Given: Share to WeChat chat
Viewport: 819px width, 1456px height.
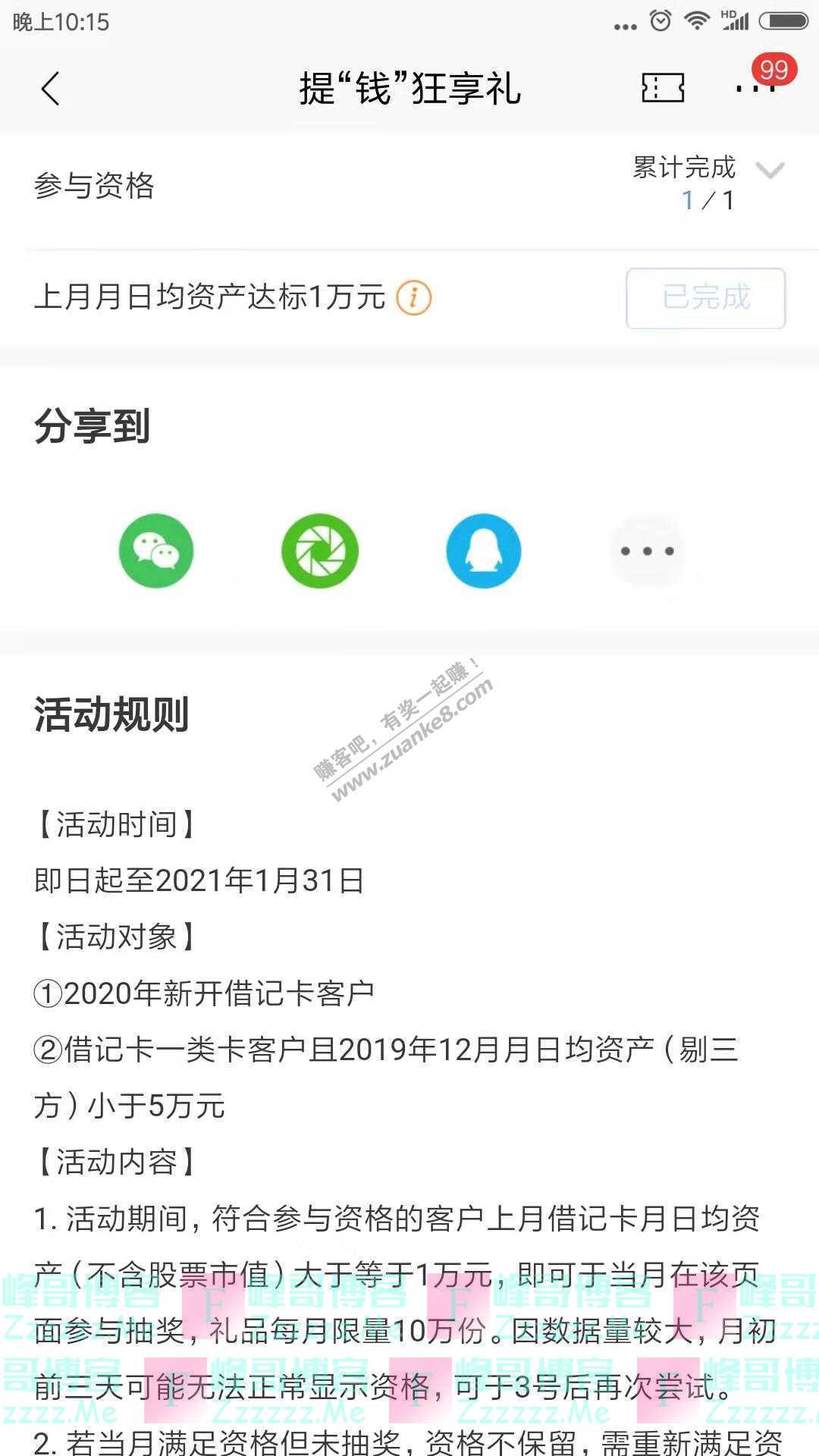Looking at the screenshot, I should [x=156, y=551].
